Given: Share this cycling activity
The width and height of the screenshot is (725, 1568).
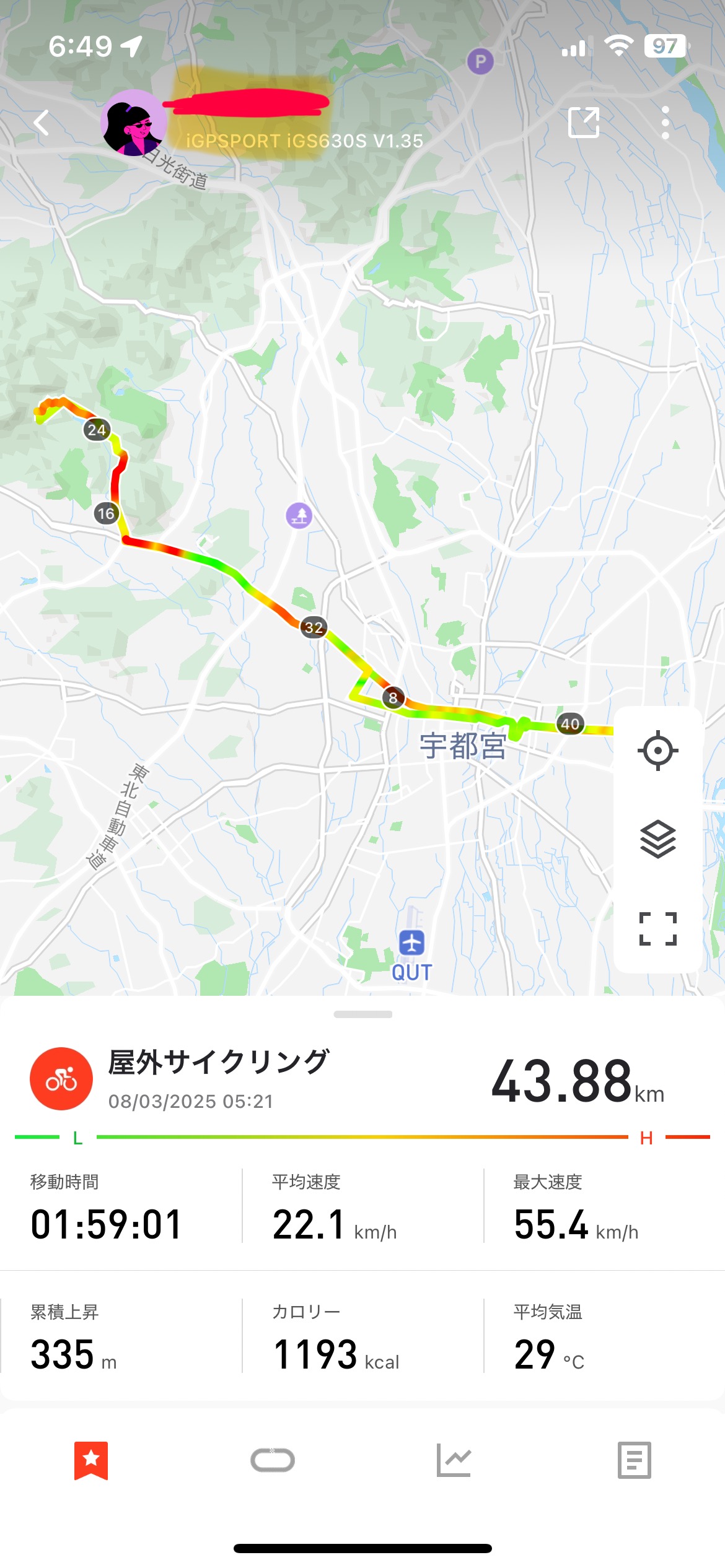Looking at the screenshot, I should pos(584,123).
